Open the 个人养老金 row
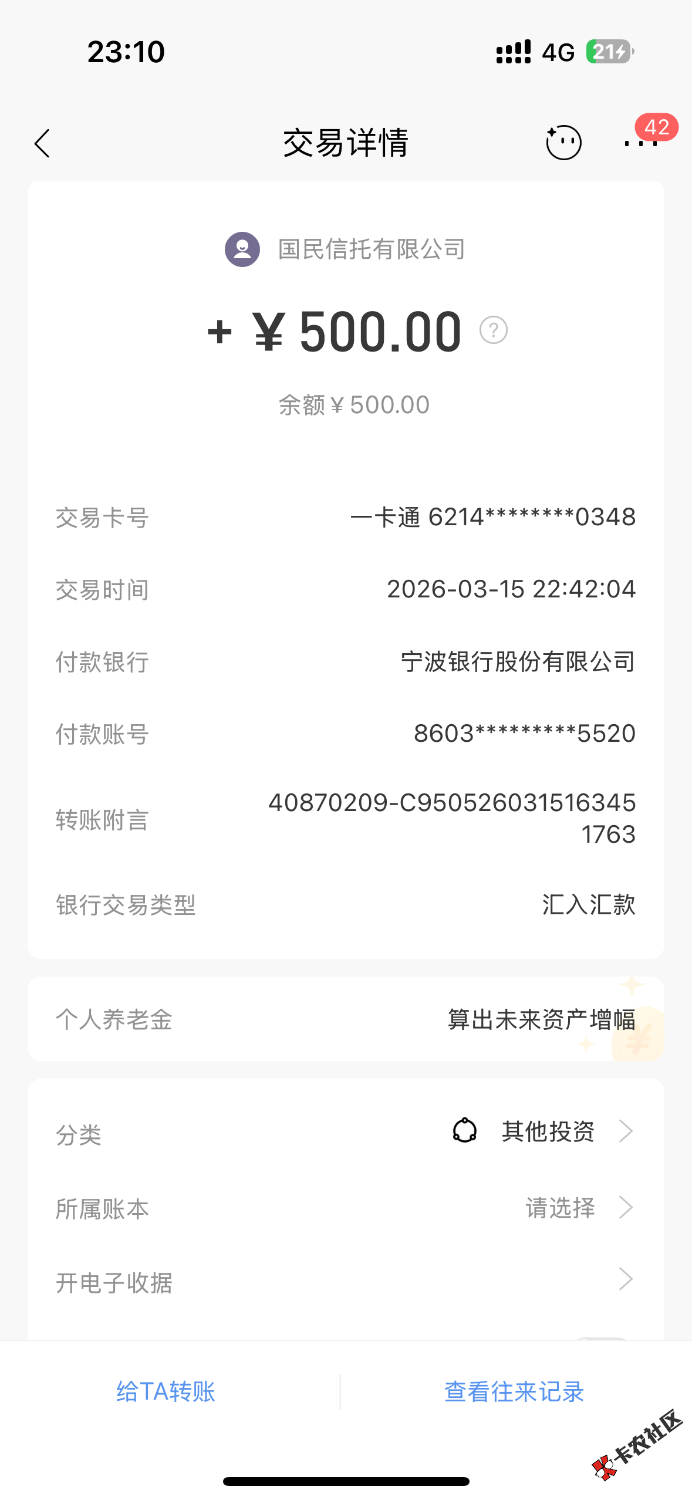692x1500 pixels. click(x=345, y=1019)
